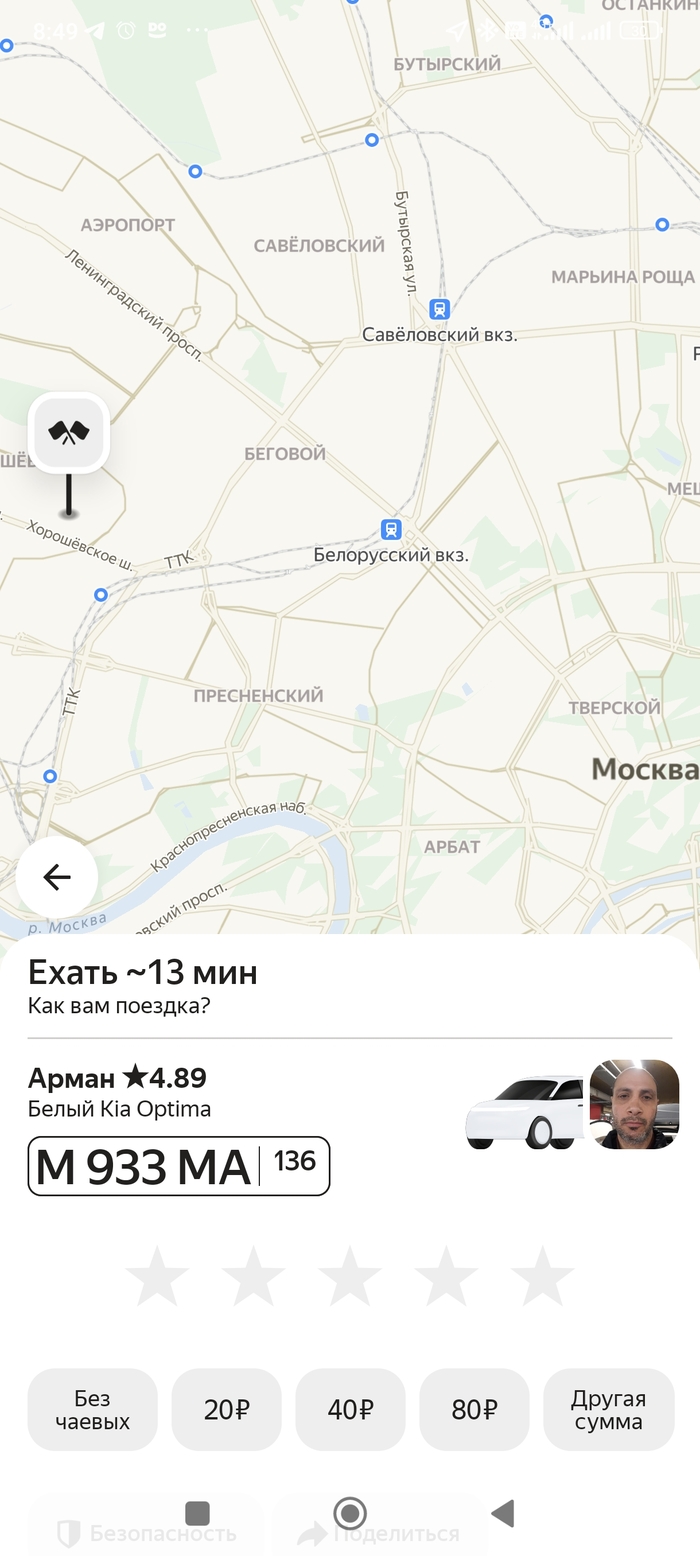Give the trip three stars

coord(349,1276)
